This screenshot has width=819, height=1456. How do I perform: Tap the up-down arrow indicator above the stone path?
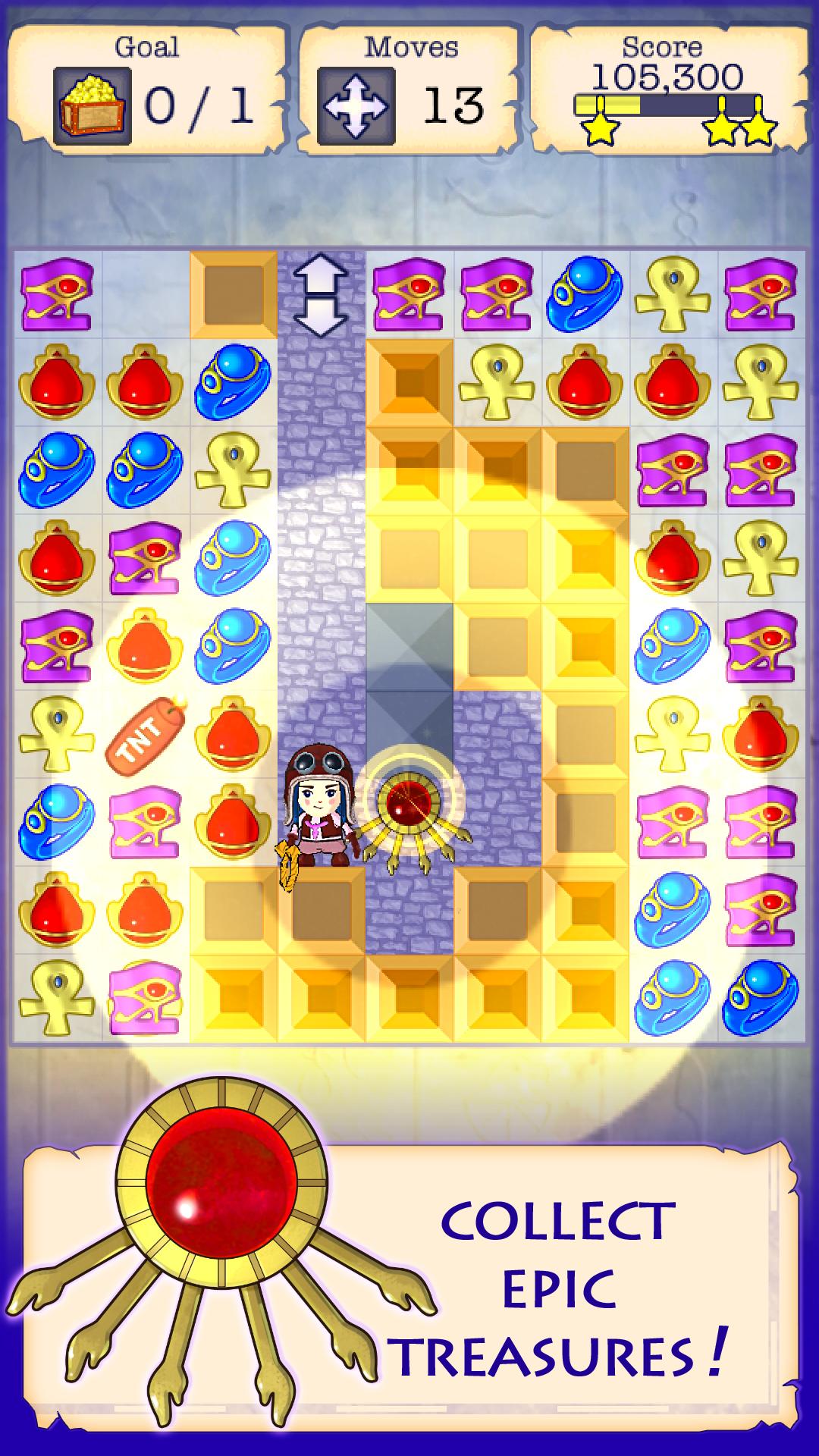pyautogui.click(x=322, y=296)
